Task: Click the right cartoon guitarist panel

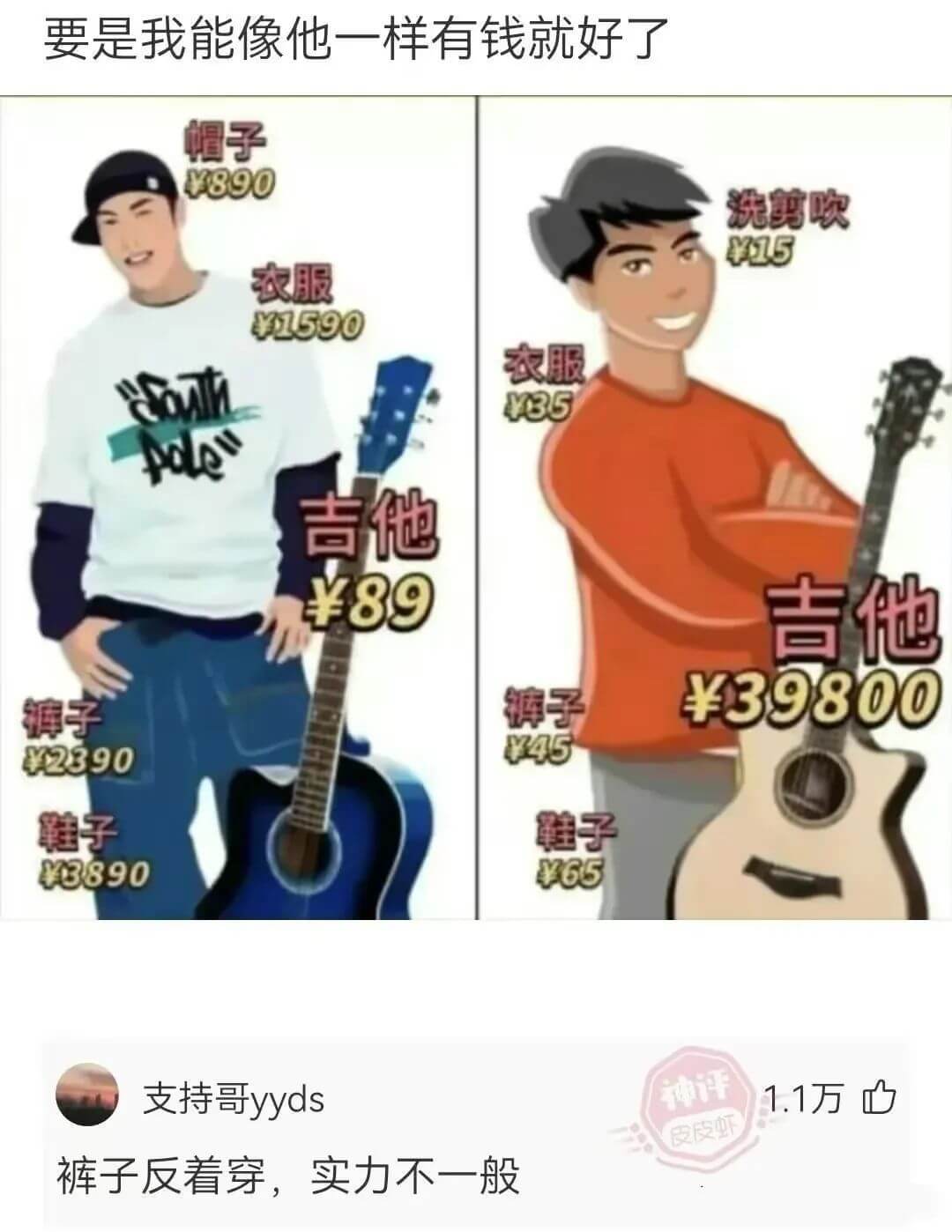Action: [x=661, y=485]
